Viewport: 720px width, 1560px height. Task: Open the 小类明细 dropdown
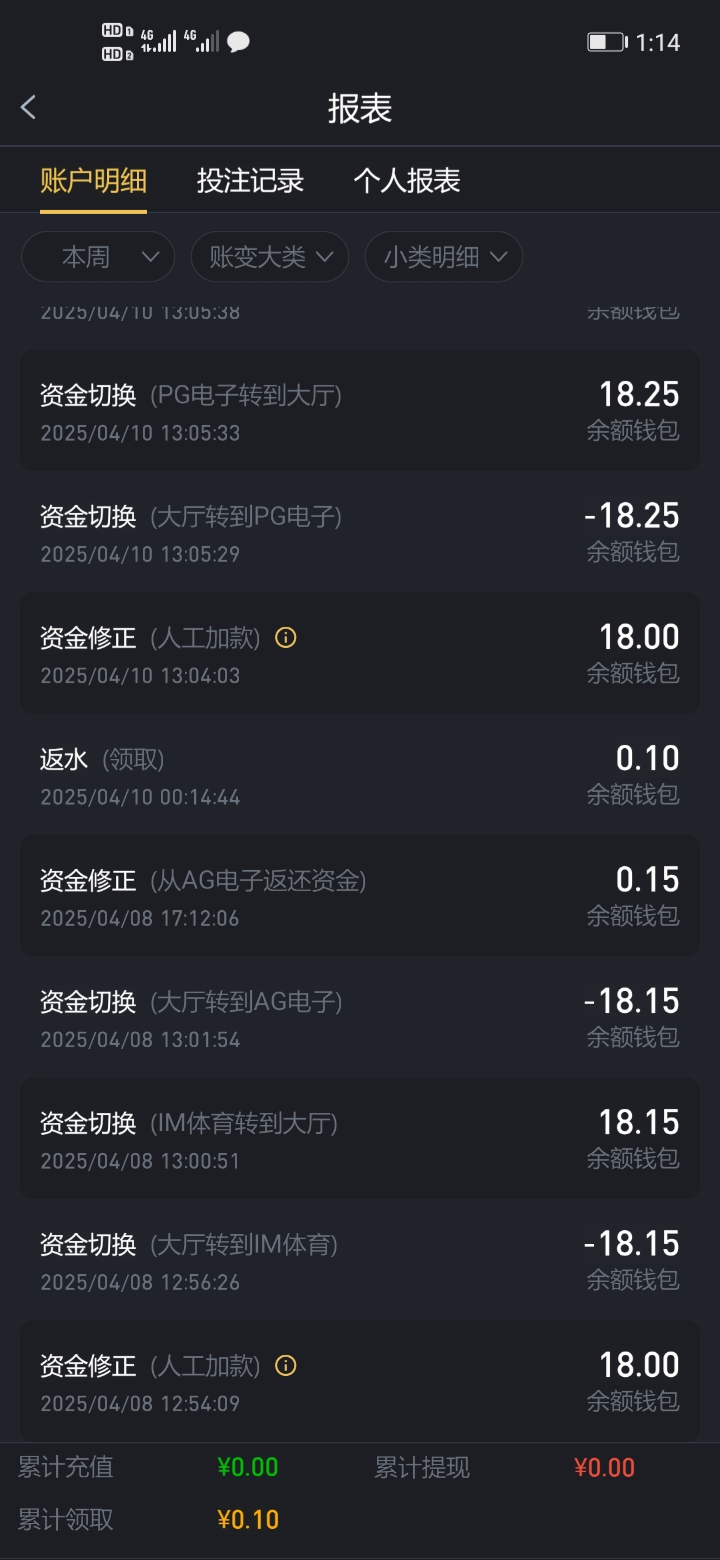pos(443,257)
